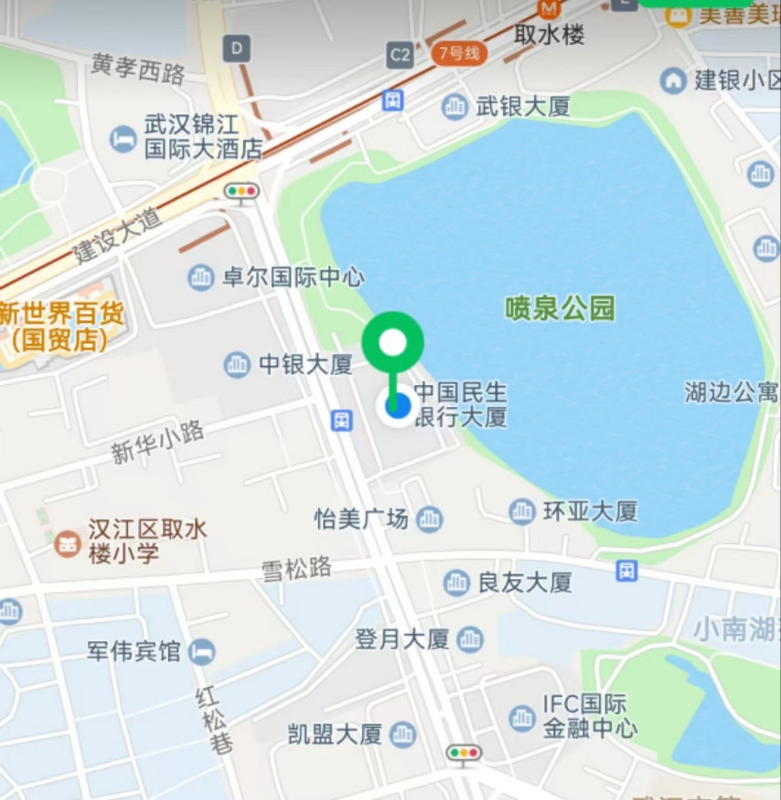Screen dimensions: 781x800
Task: Open the 武银大厦 building marker
Action: [x=456, y=107]
